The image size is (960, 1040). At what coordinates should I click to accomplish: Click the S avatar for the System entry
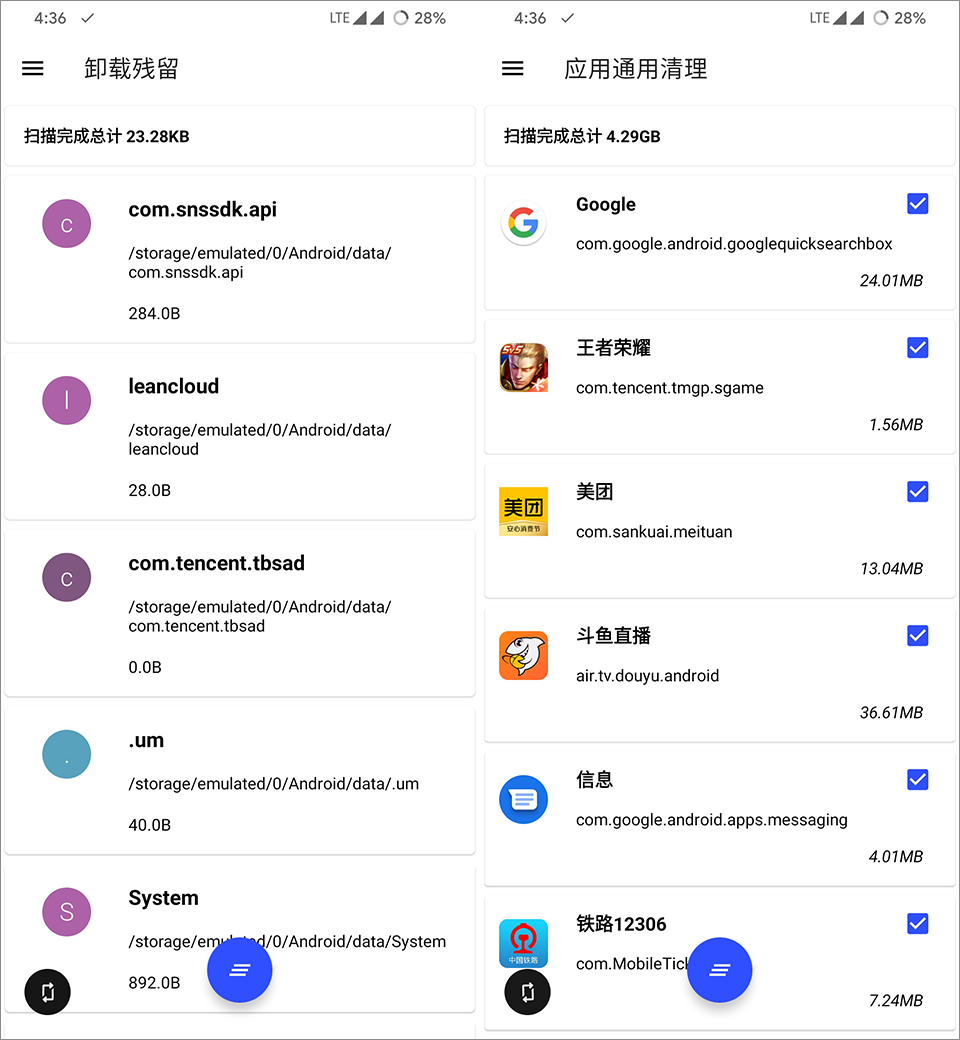pyautogui.click(x=66, y=912)
